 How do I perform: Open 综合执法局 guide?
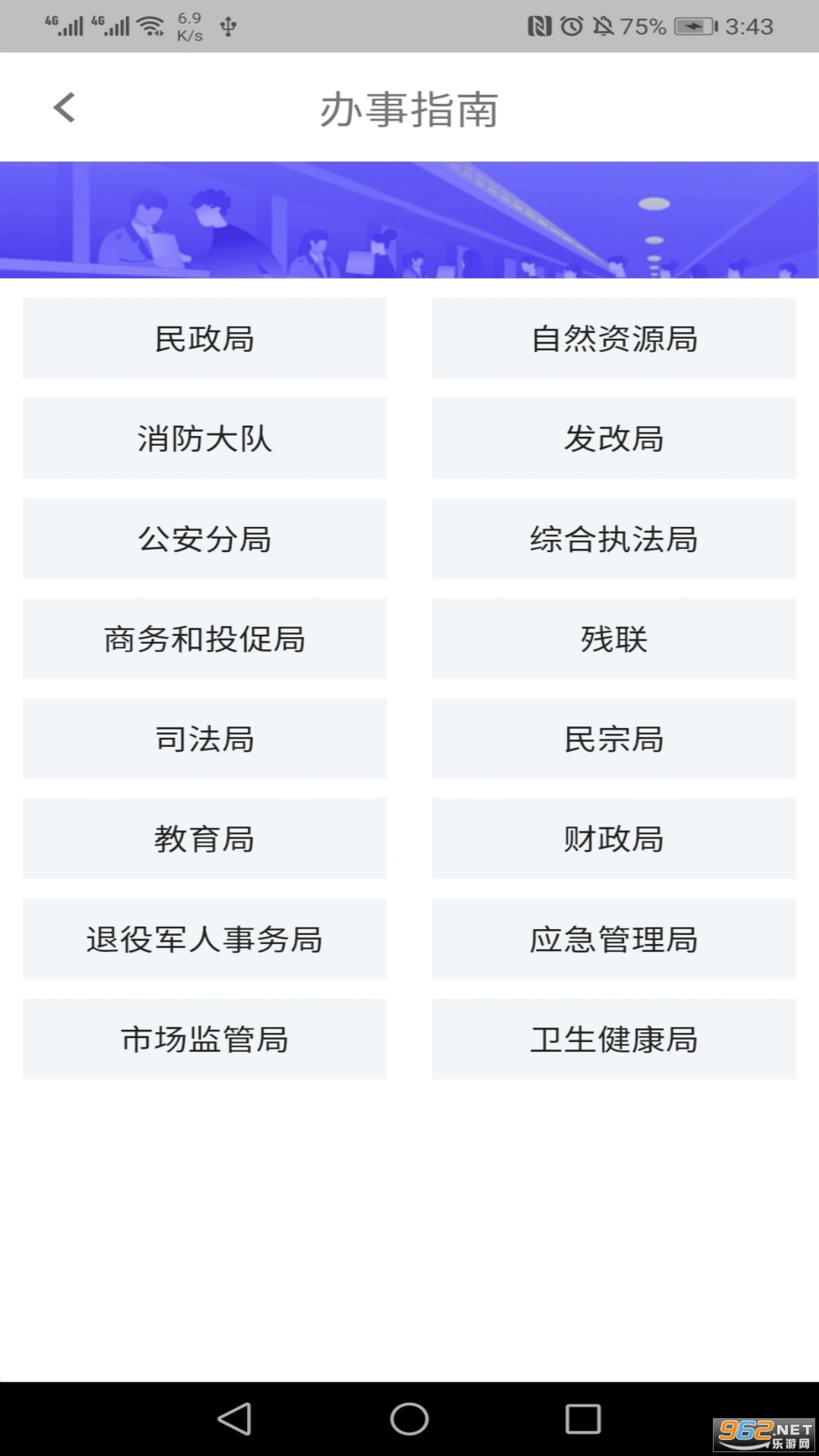pos(614,538)
